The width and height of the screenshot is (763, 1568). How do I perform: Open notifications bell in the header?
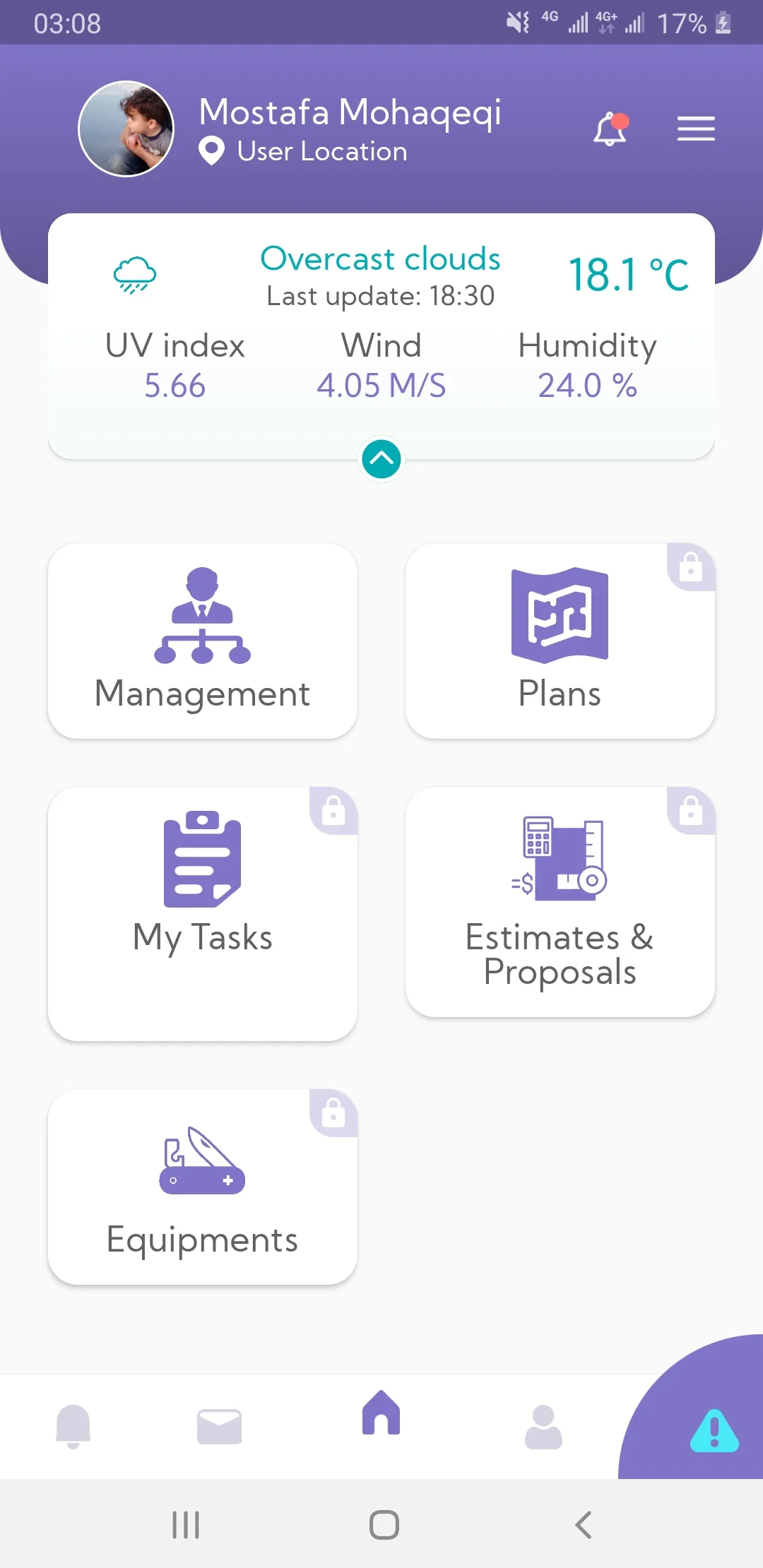pyautogui.click(x=610, y=129)
